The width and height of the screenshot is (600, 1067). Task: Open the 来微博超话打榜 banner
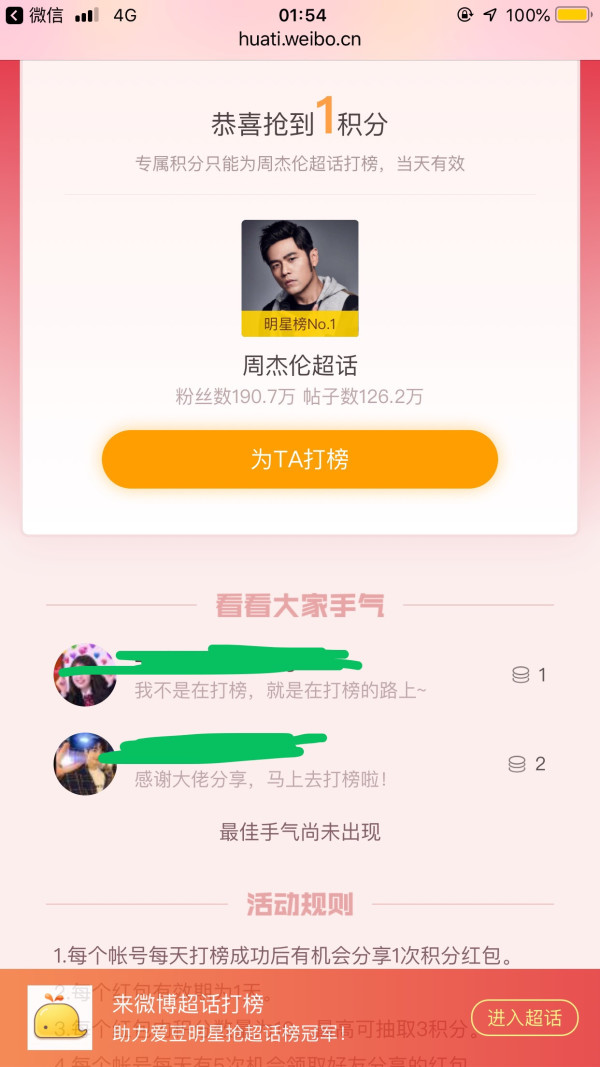pos(230,1017)
